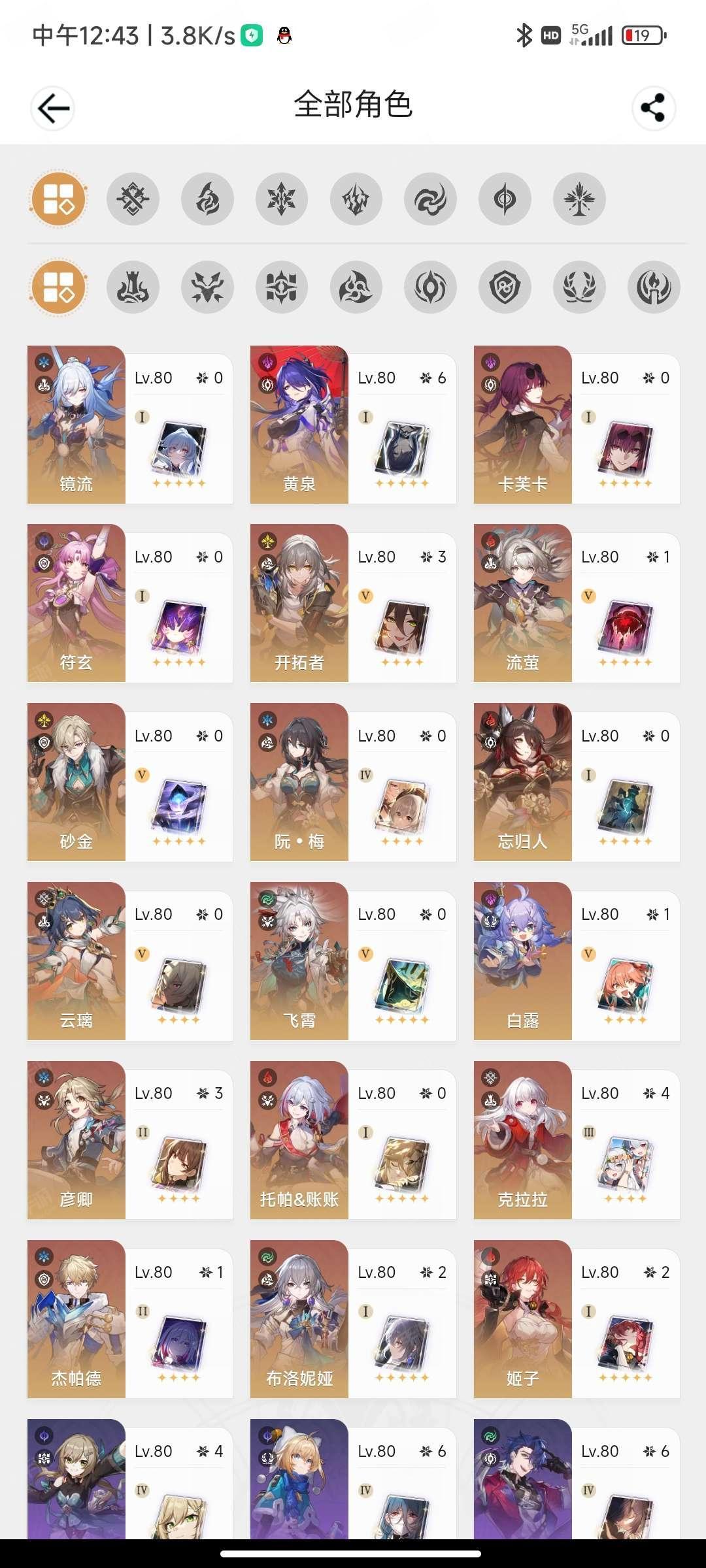Open 流萤 character card
Screen dimensions: 706x1568
point(577,604)
